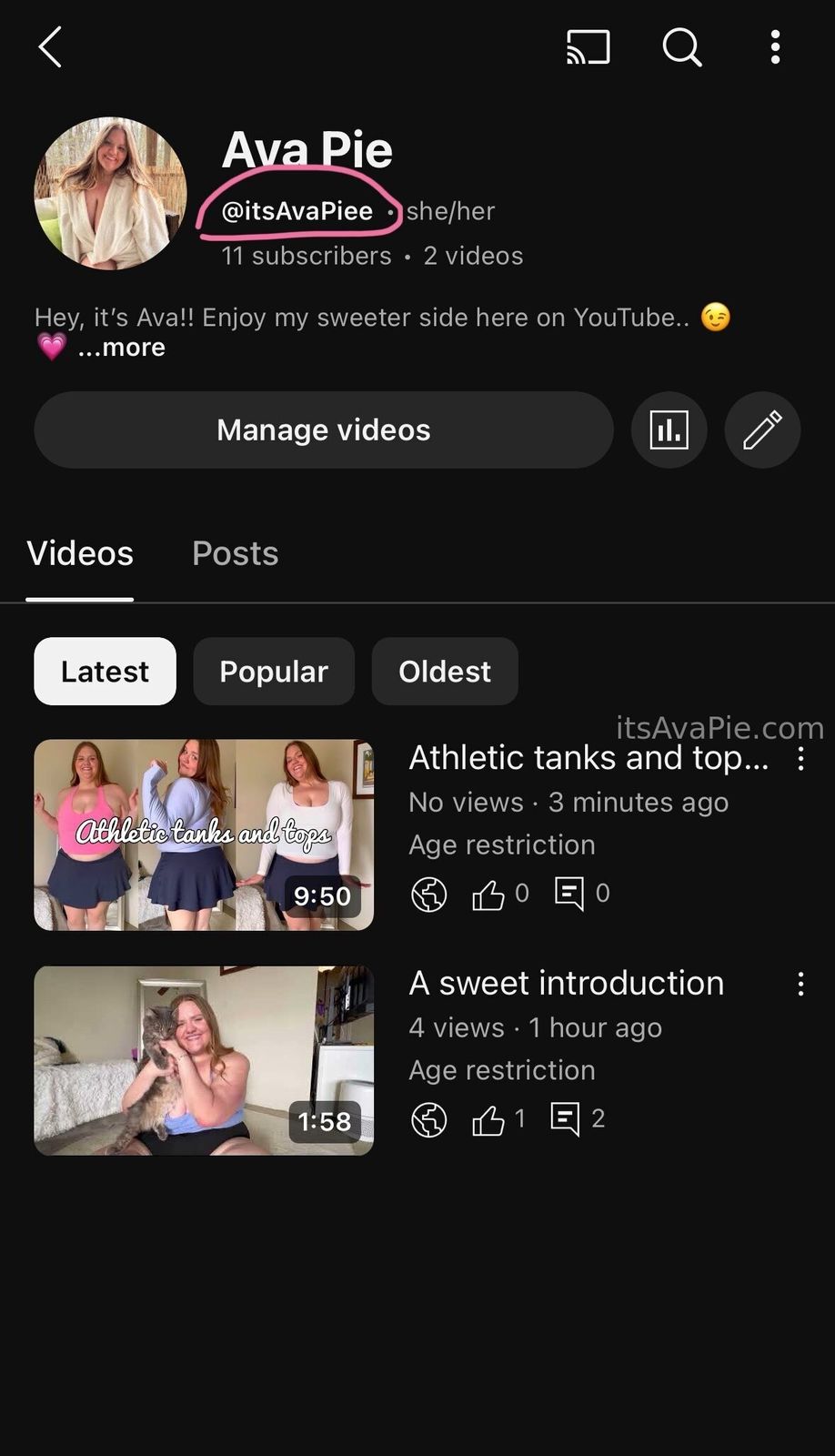Go back with the top-left arrow
Screen dimensions: 835x1456
coord(50,46)
